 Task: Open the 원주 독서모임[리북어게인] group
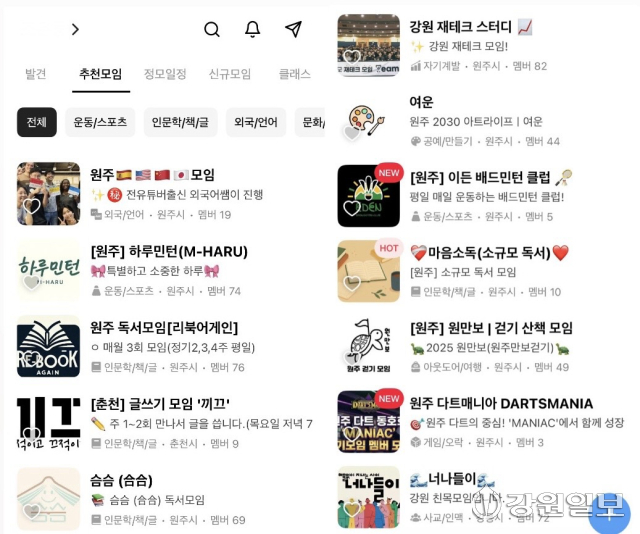(x=164, y=327)
